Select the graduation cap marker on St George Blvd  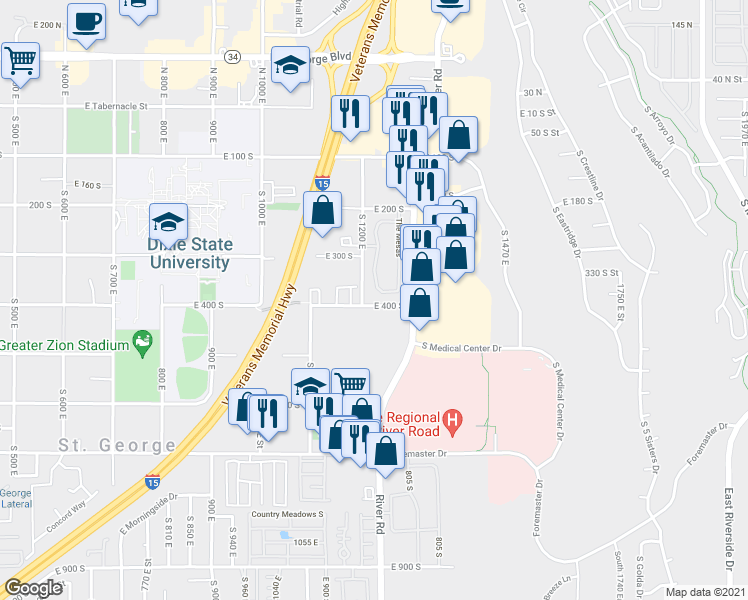291,65
